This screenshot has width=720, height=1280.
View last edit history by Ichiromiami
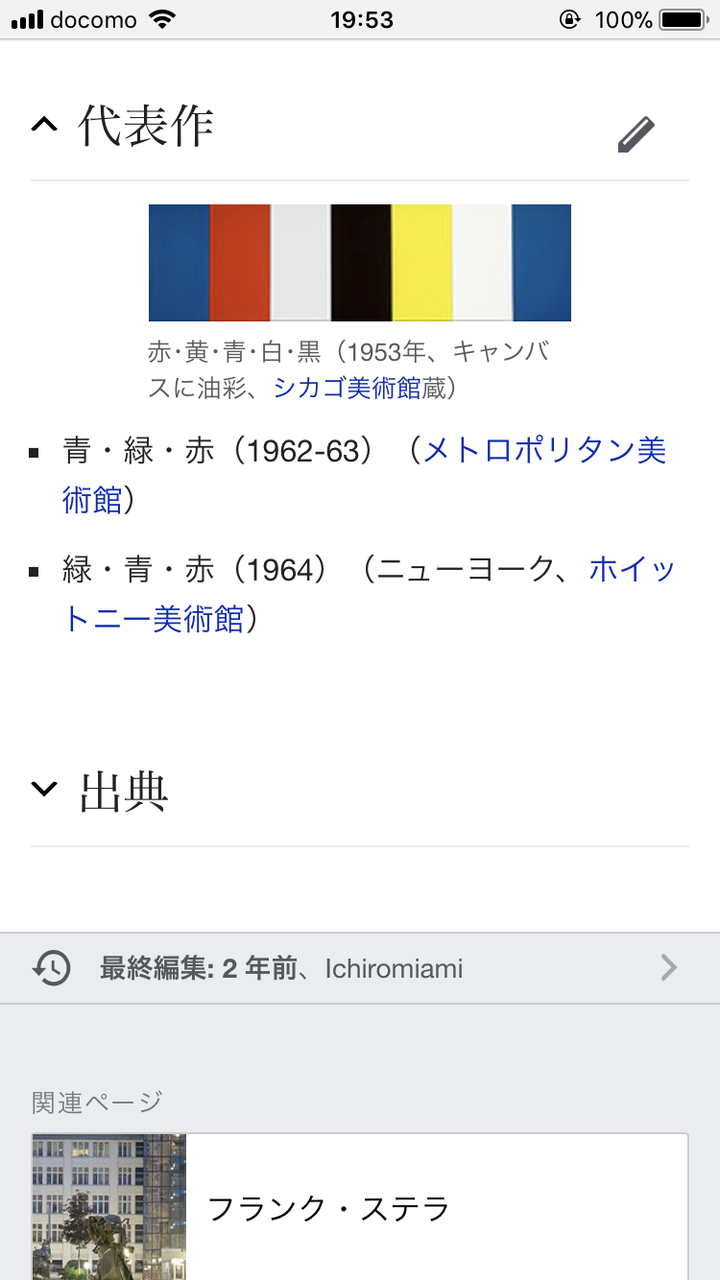[360, 968]
